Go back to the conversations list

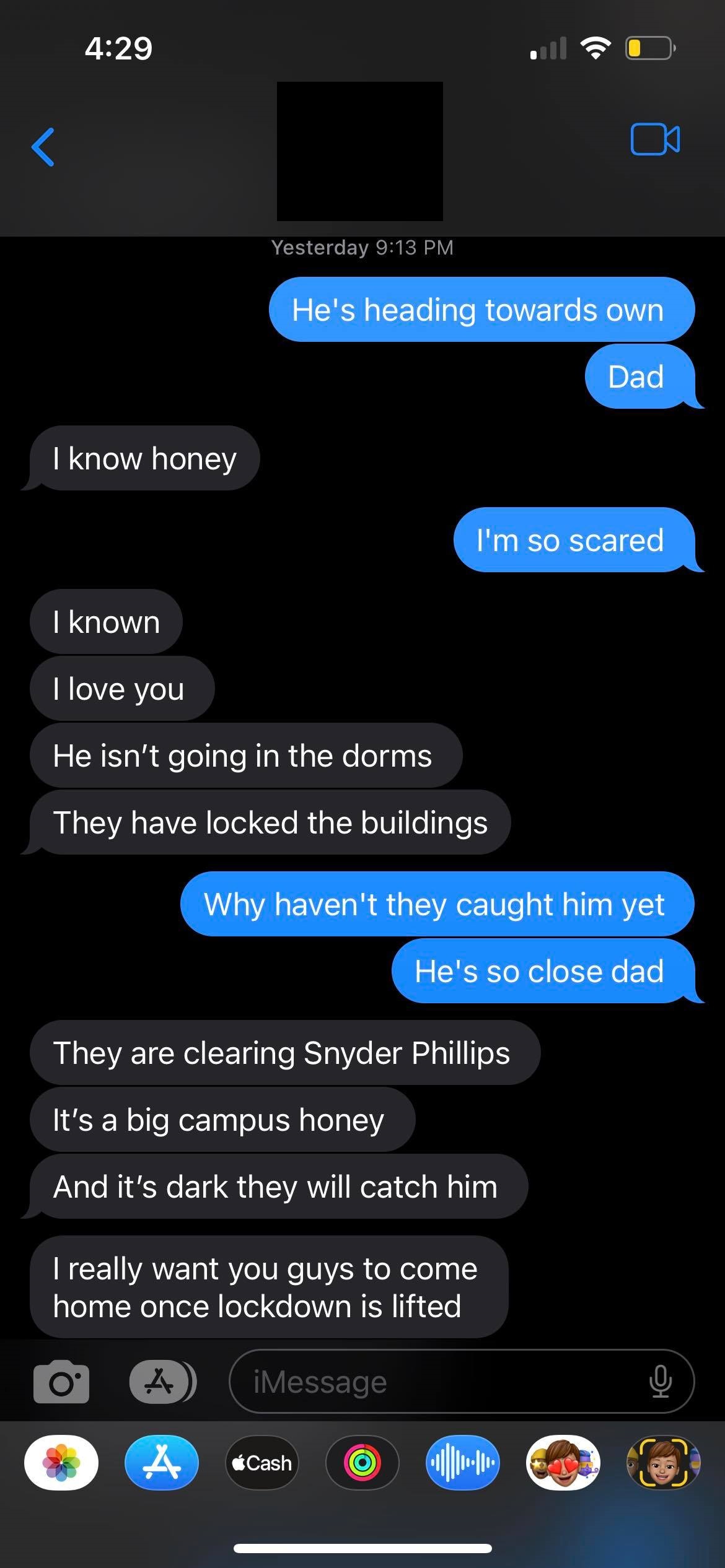(42, 147)
